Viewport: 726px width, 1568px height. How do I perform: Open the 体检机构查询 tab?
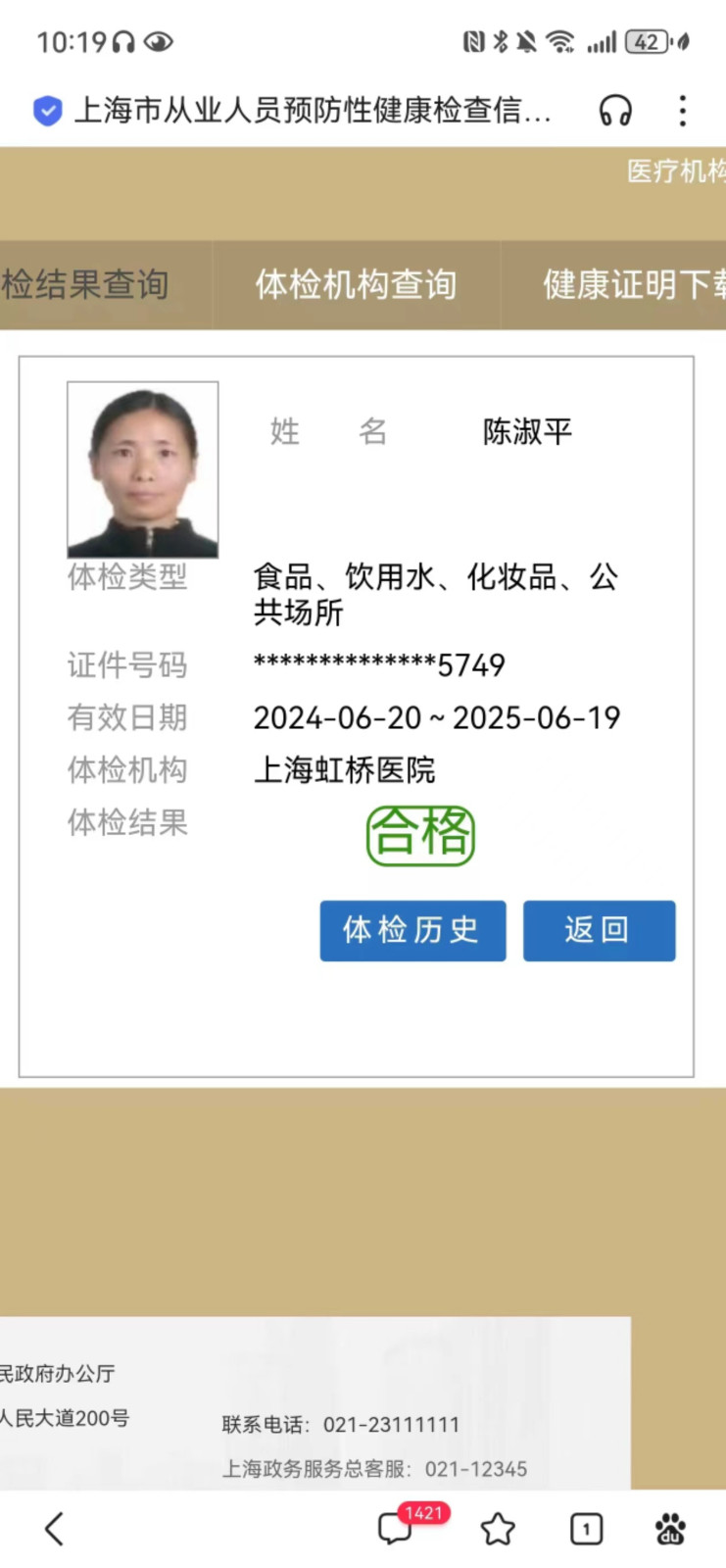pyautogui.click(x=356, y=285)
